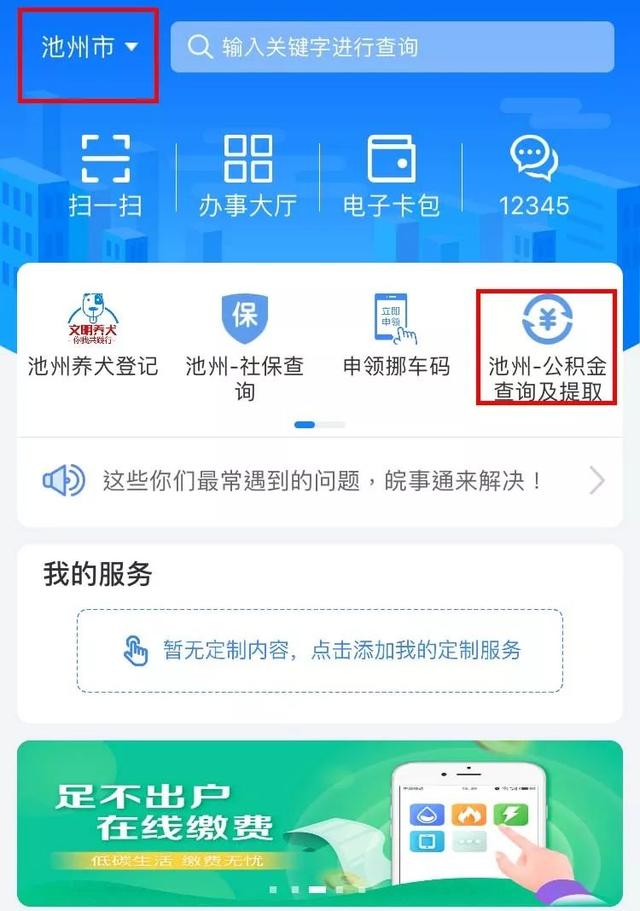Screen dimensions: 640x911
Task: Tap the keyword search field
Action: click(x=392, y=47)
